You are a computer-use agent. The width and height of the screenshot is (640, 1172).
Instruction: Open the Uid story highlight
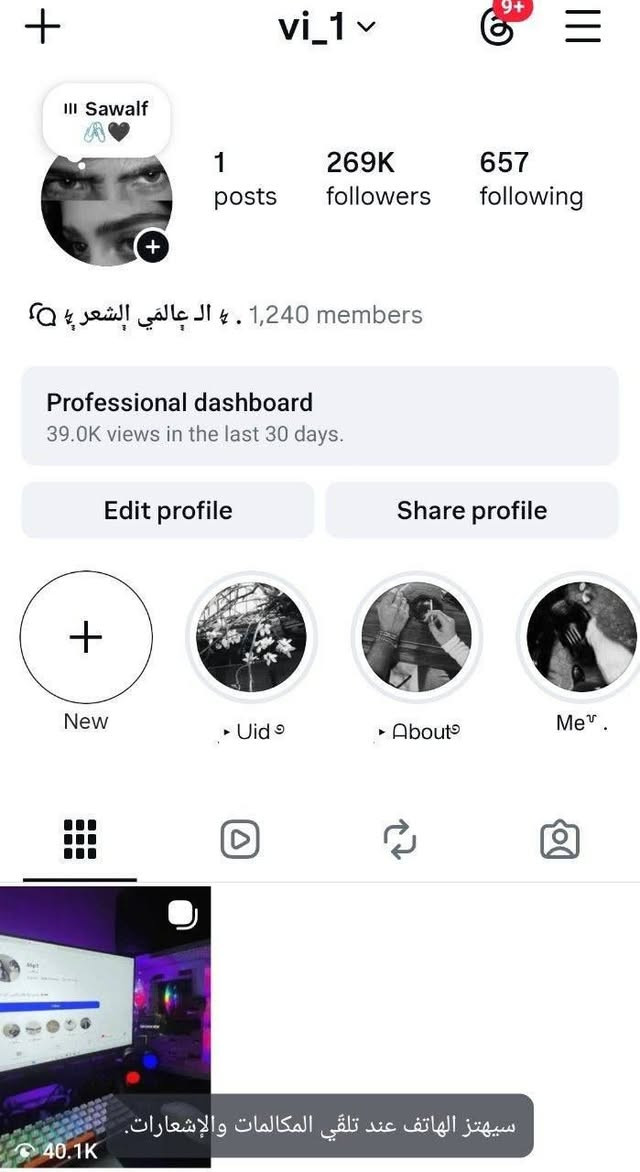pos(252,637)
